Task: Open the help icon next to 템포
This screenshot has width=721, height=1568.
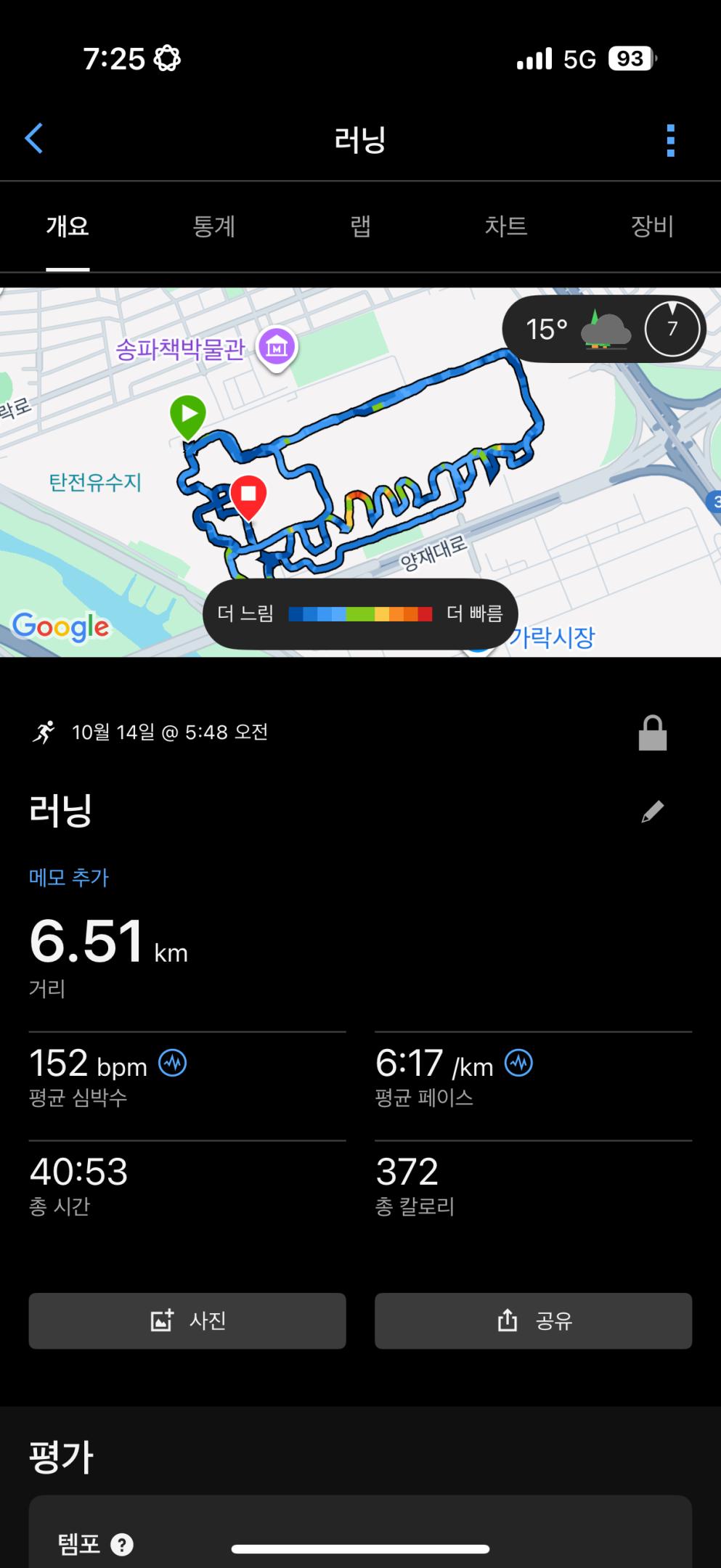Action: tap(122, 1545)
